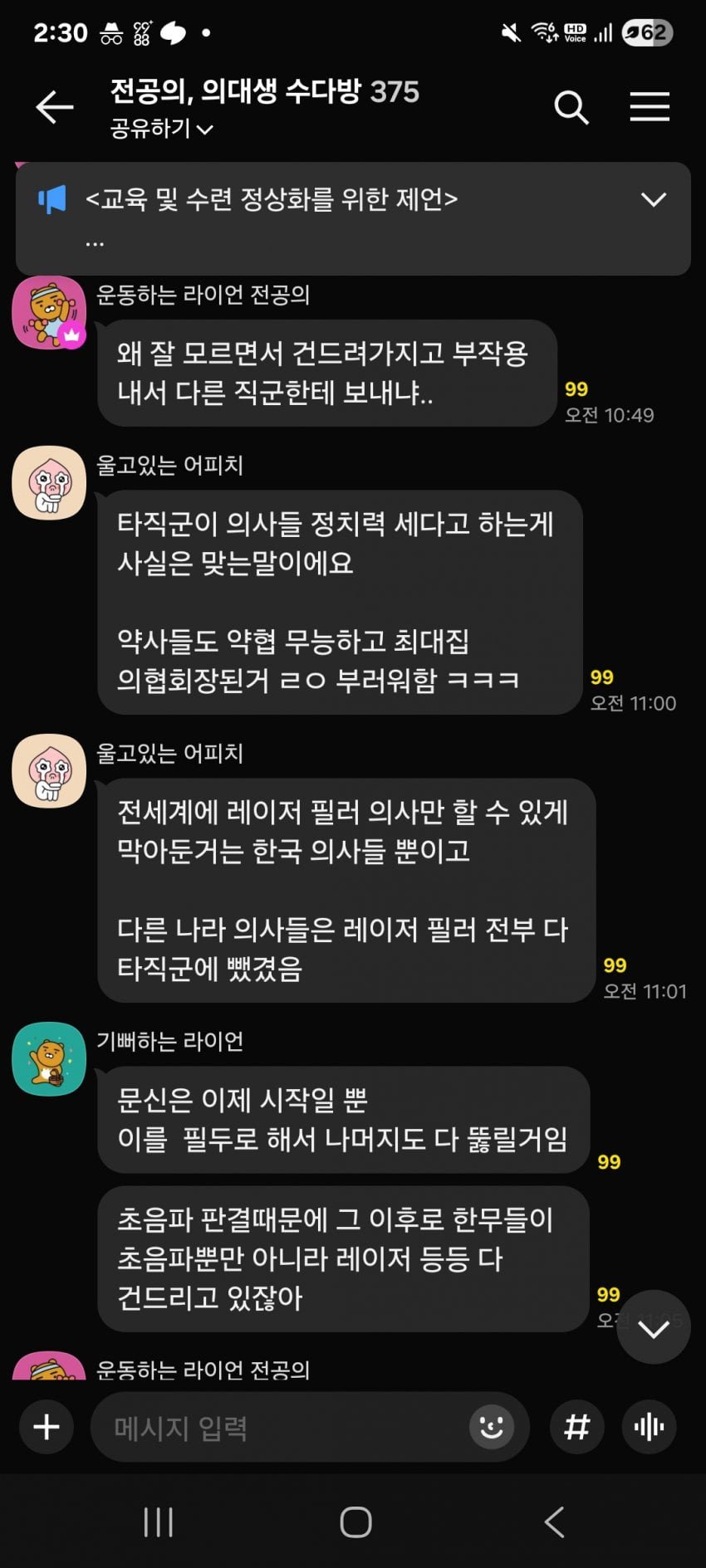Open the 공유하기 dropdown
Image resolution: width=706 pixels, height=1568 pixels.
162,129
